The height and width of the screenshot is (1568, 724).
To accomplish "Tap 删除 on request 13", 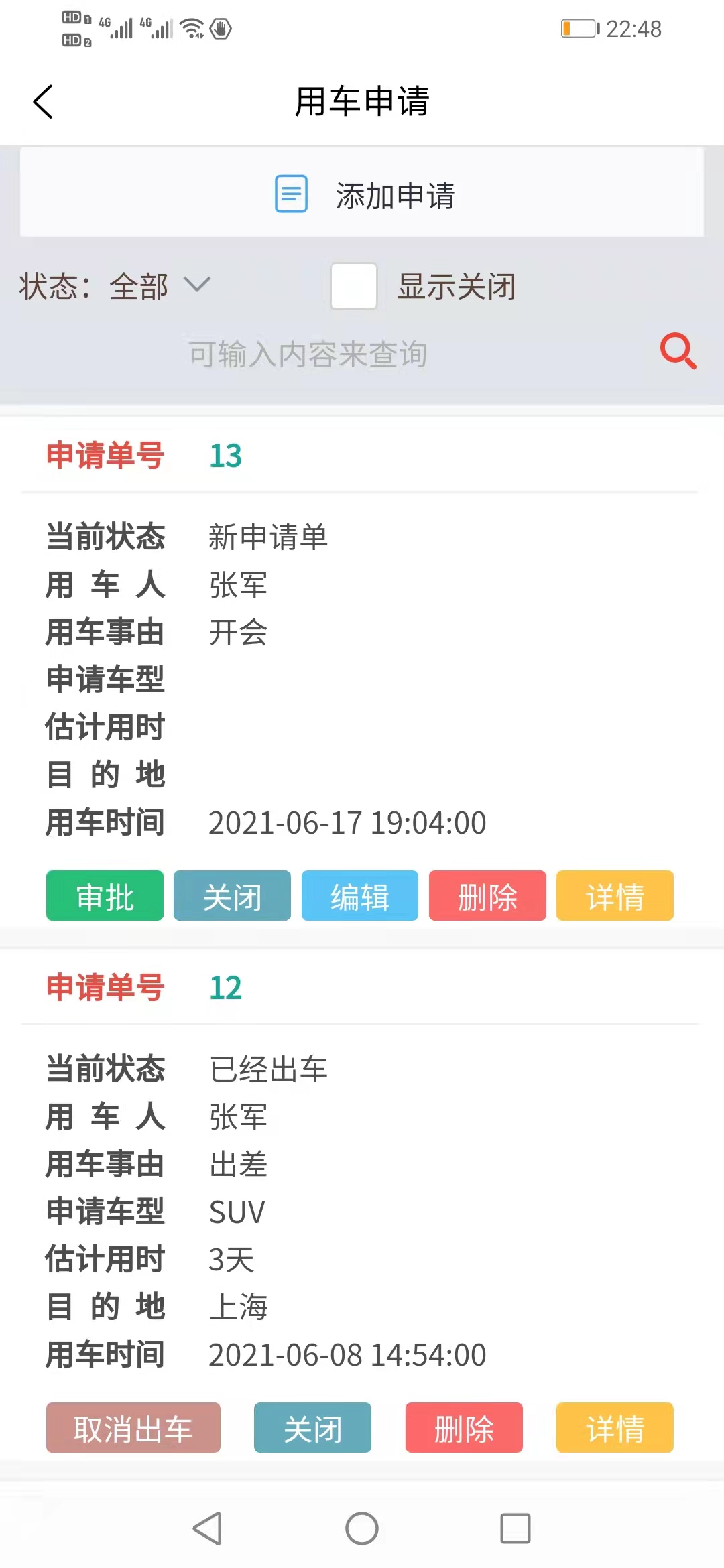I will 487,896.
